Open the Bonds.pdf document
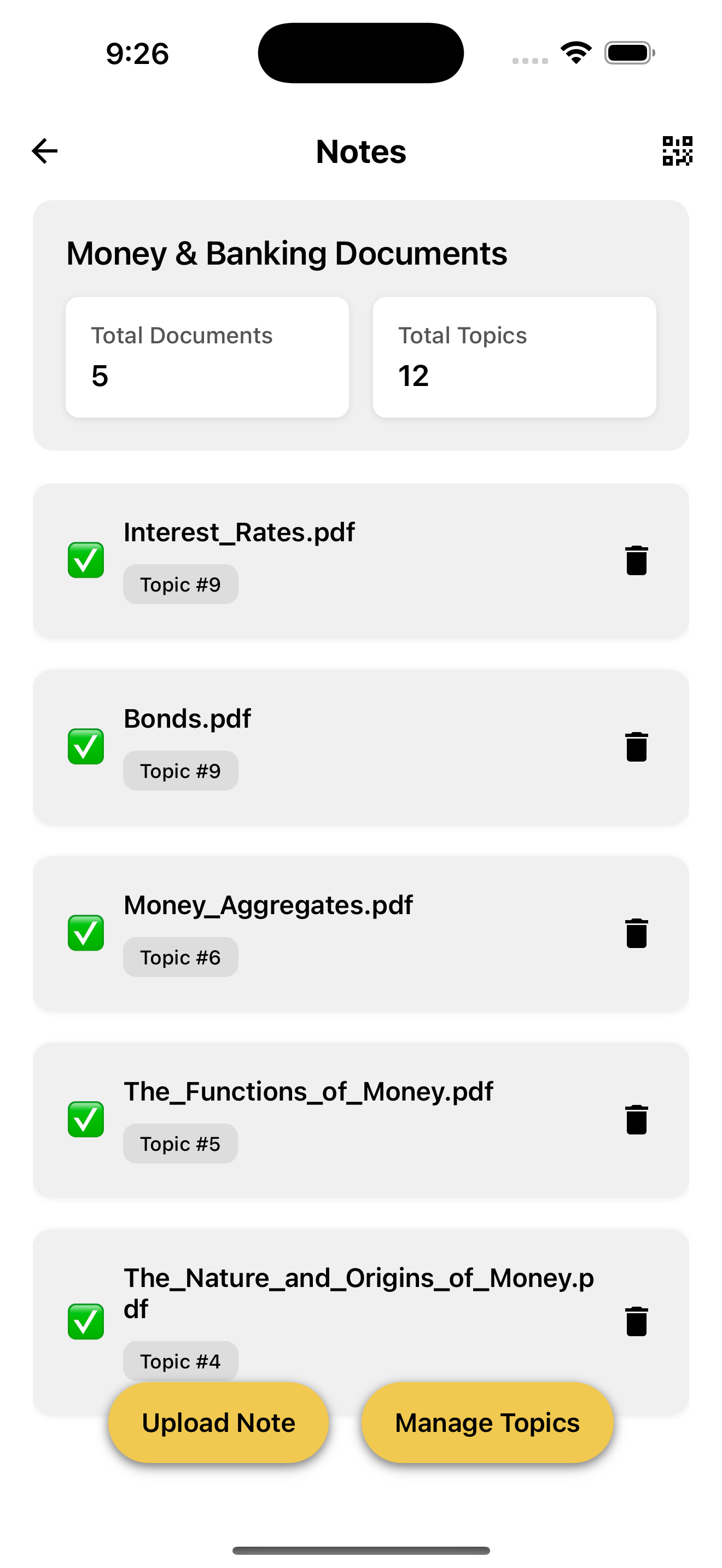The height and width of the screenshot is (1568, 722). coord(188,719)
